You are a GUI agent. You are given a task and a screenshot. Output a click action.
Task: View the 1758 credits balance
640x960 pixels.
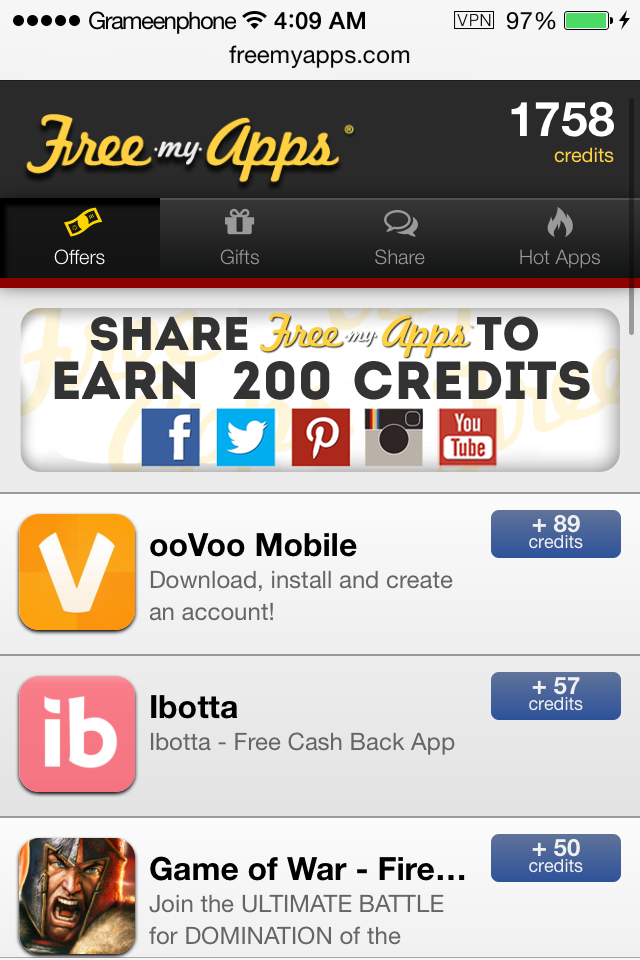click(562, 132)
